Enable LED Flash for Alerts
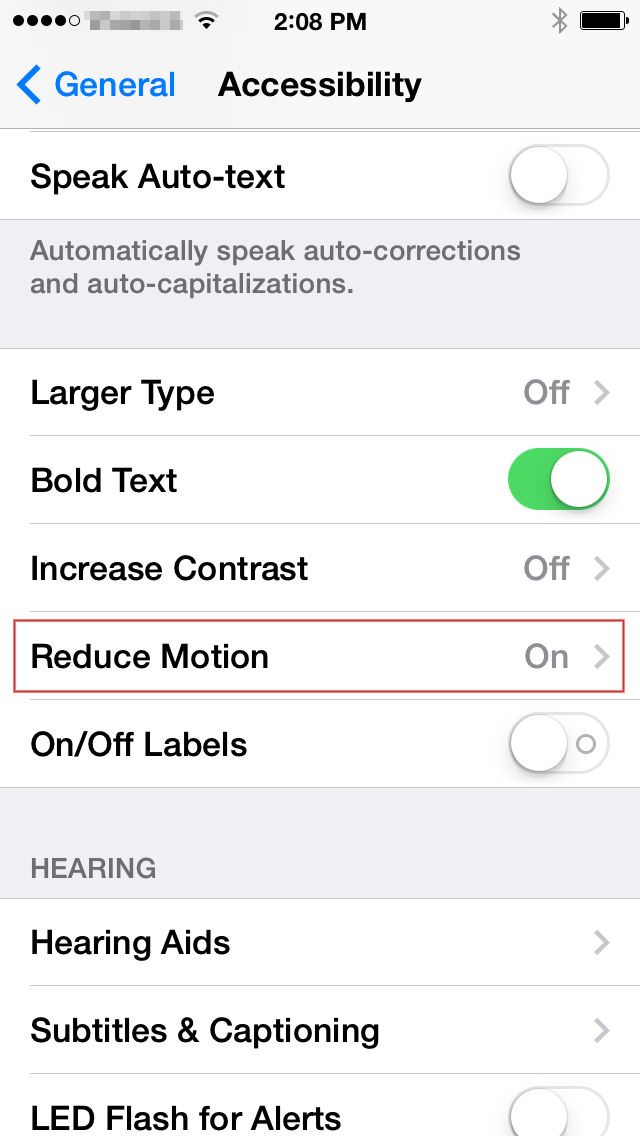The image size is (640, 1136). [558, 1112]
